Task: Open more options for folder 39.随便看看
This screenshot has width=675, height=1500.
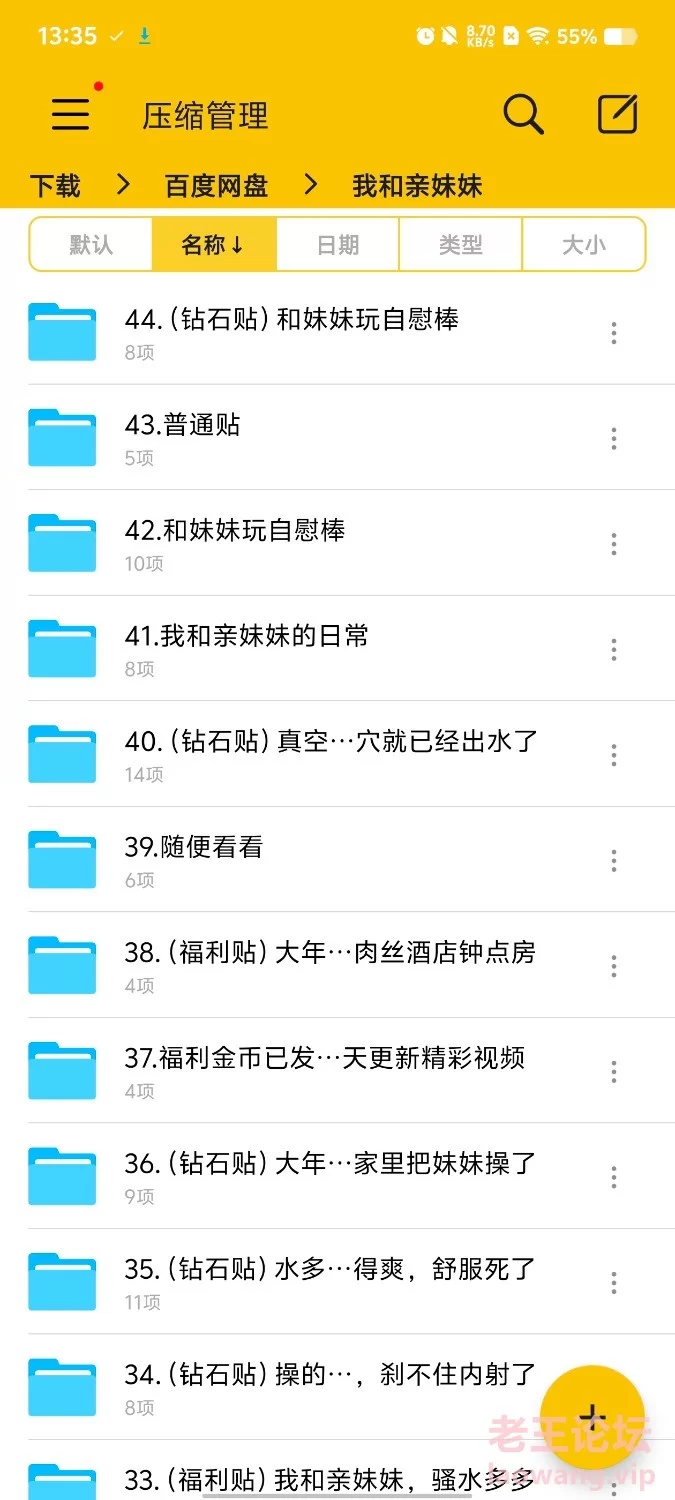Action: coord(614,860)
